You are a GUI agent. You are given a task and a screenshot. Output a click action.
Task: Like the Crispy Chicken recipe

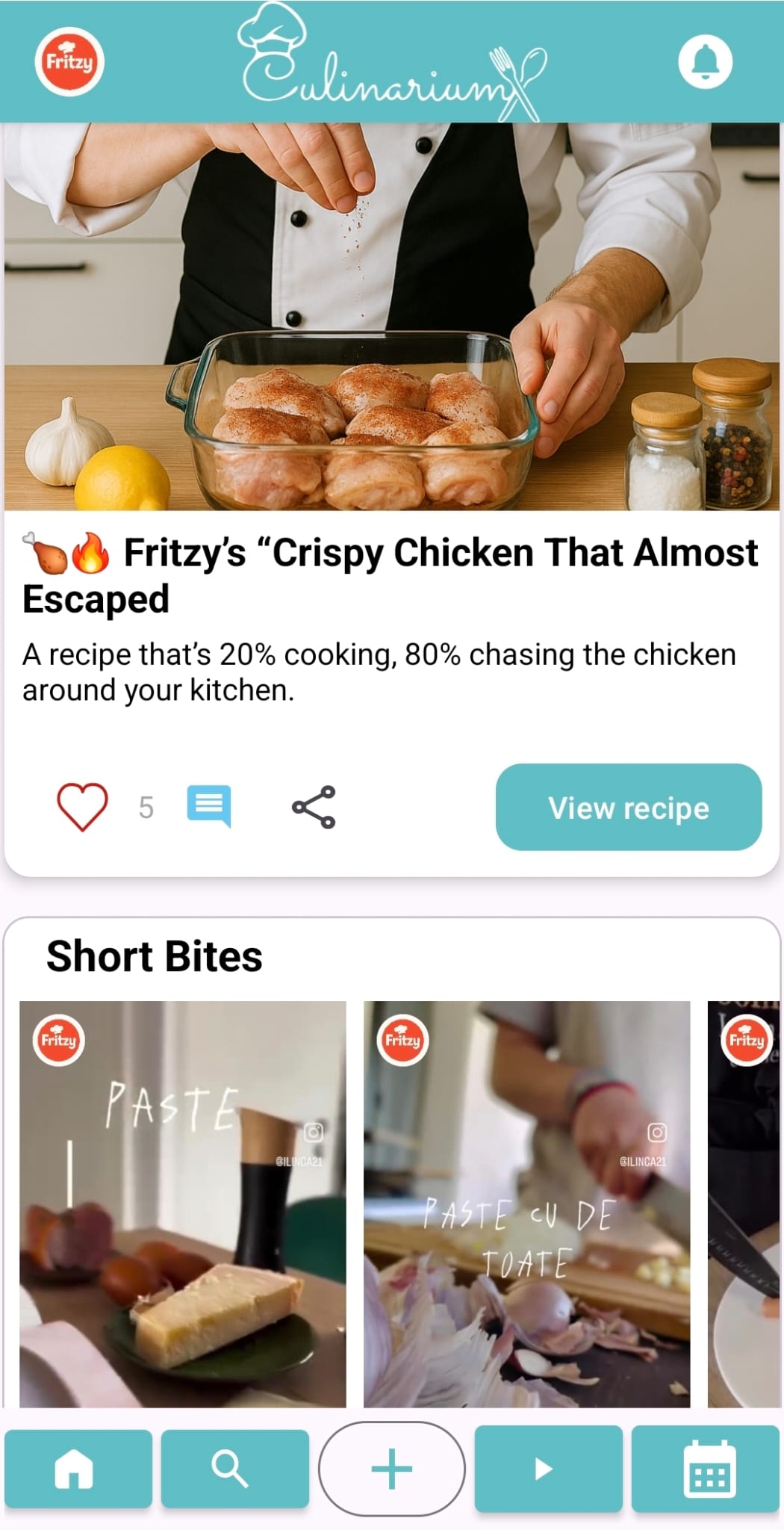[83, 807]
